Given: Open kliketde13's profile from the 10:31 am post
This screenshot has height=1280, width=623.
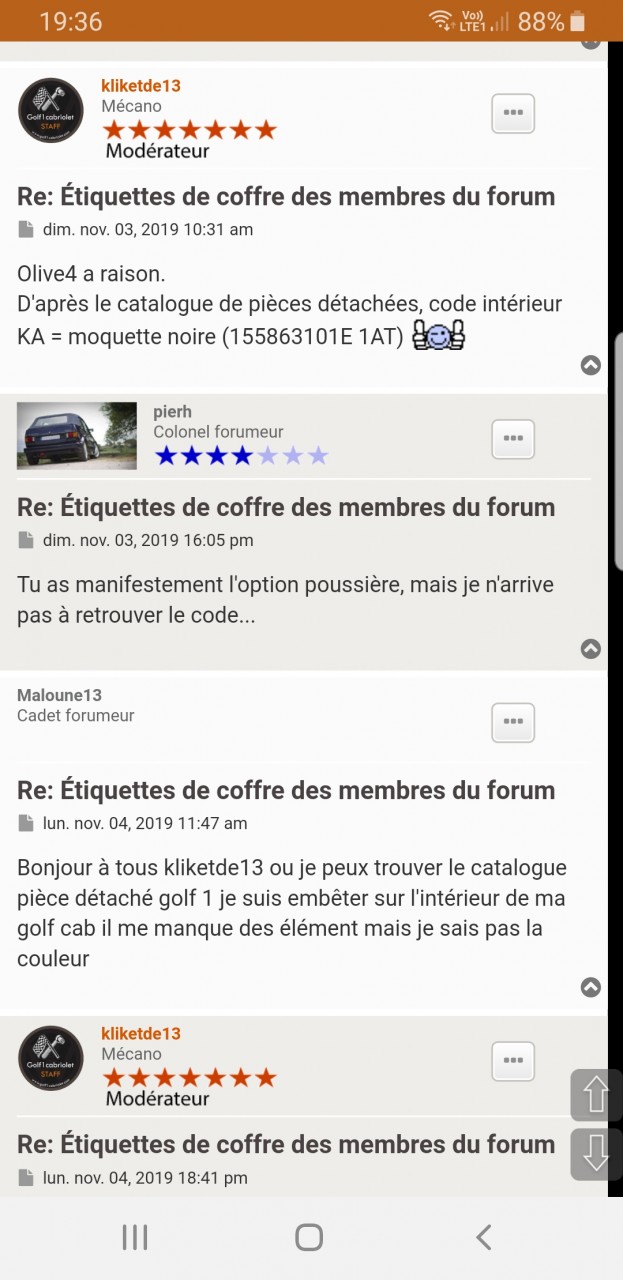Looking at the screenshot, I should (141, 86).
